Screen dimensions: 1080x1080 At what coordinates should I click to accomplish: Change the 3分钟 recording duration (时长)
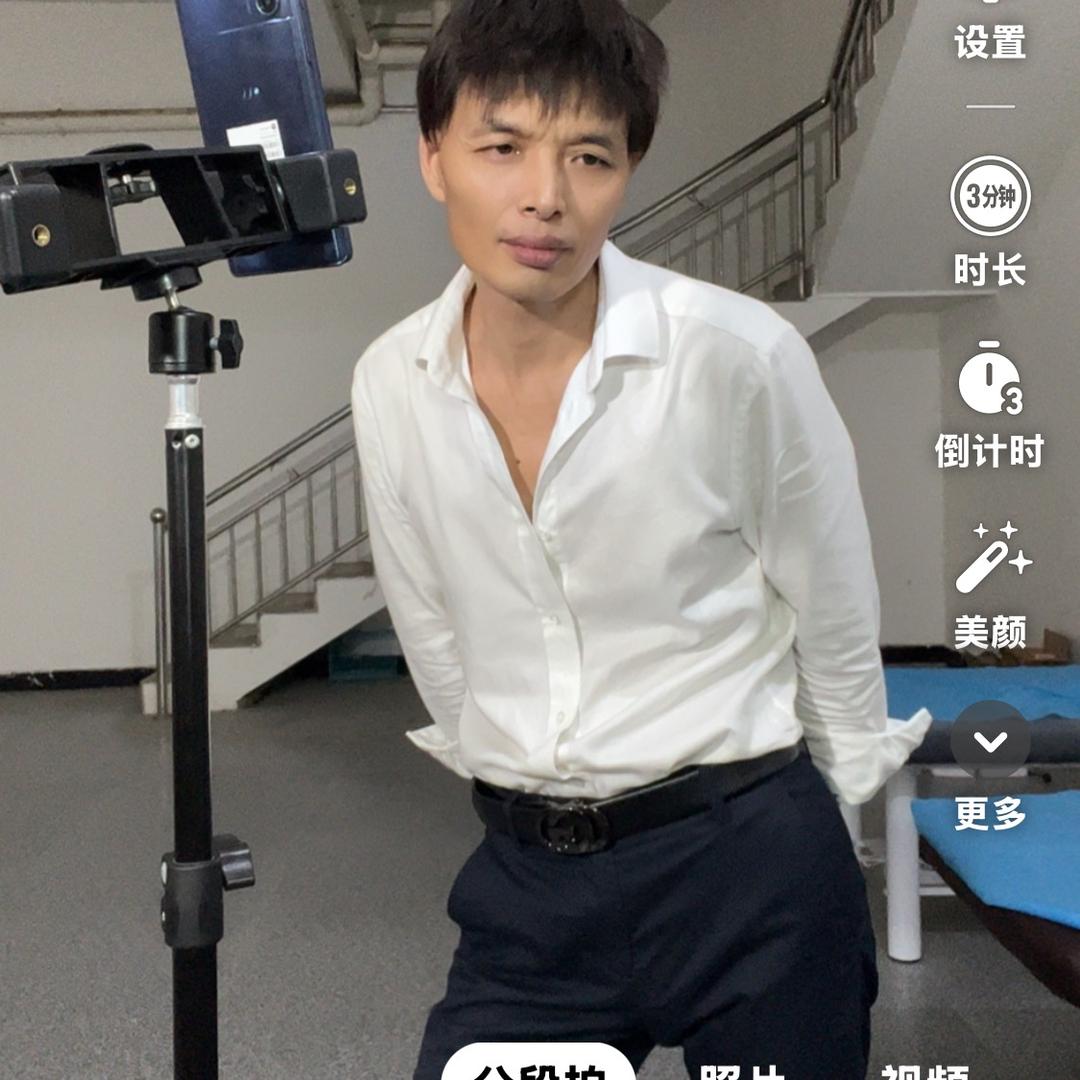pos(989,196)
